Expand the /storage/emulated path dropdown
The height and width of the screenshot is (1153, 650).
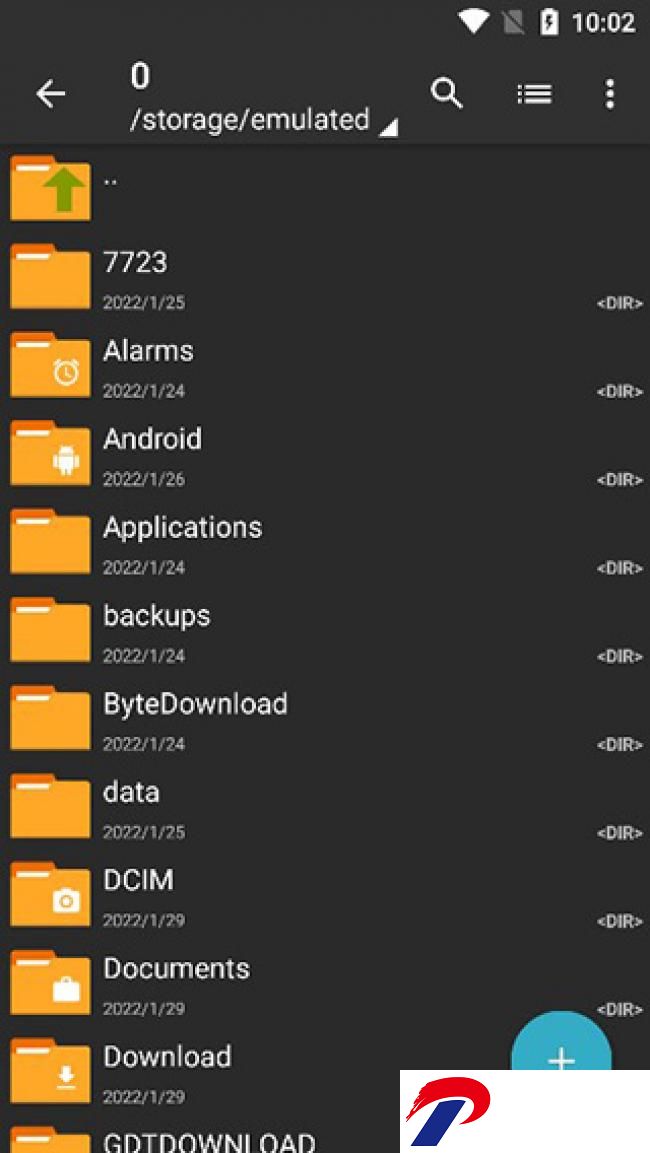point(262,120)
